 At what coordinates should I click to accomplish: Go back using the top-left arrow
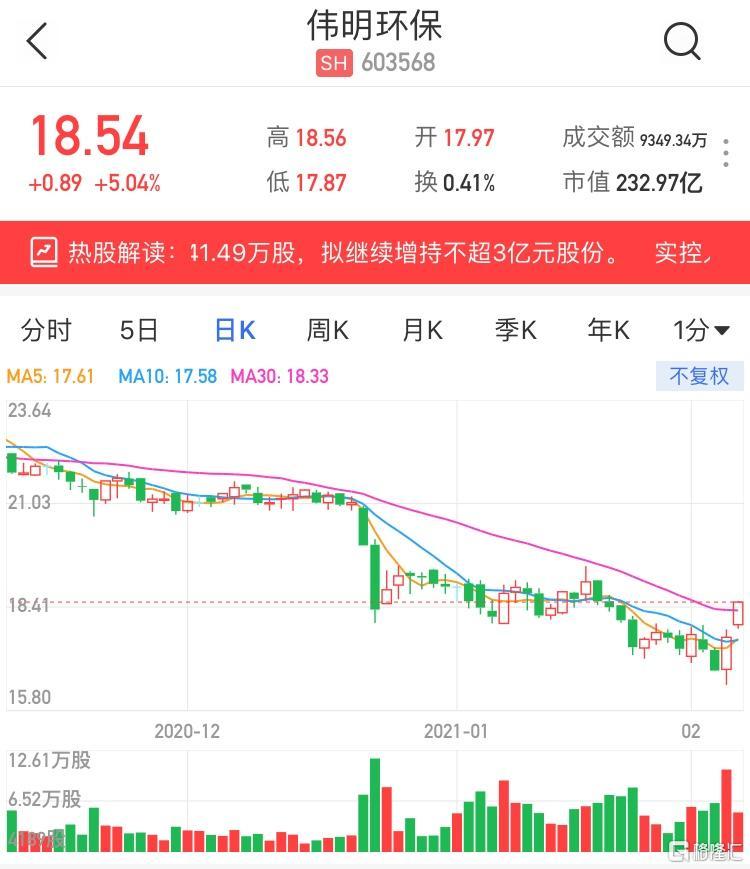pos(37,42)
